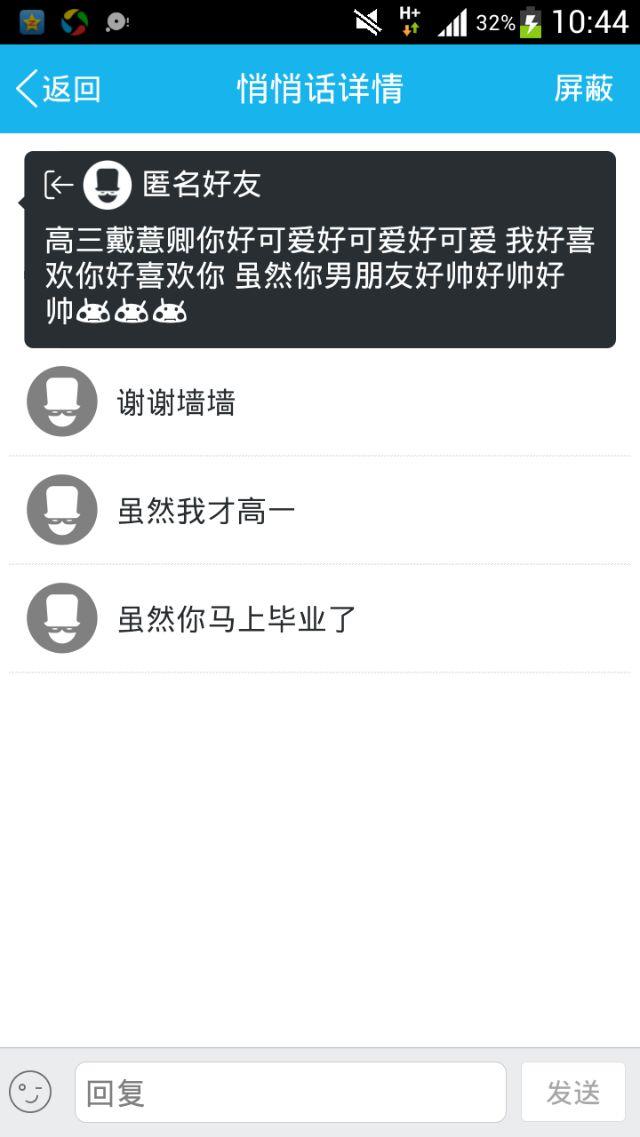Tap 屏蔽 to block this whisper
Screen dimensions: 640x1137
pos(583,89)
